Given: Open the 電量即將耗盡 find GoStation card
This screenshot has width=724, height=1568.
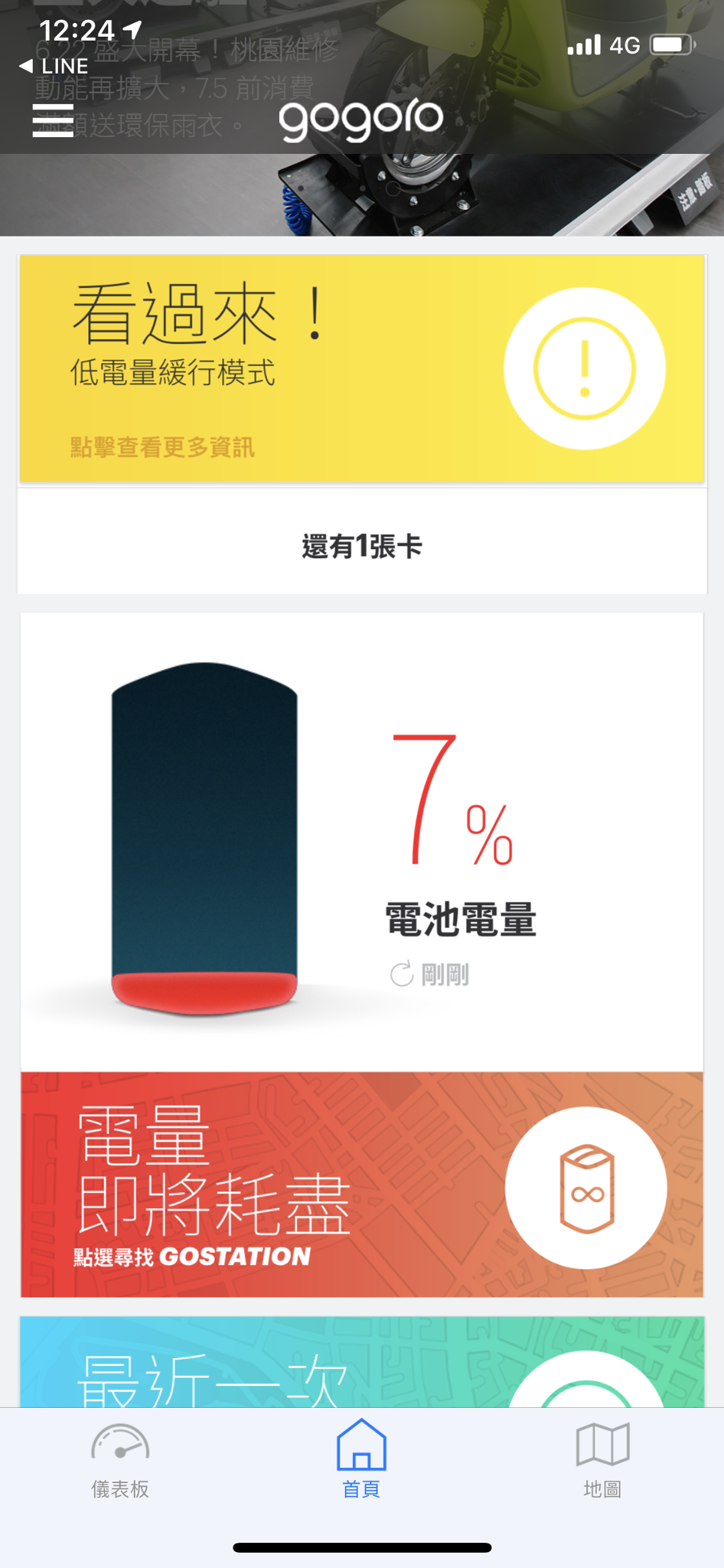Looking at the screenshot, I should point(362,1184).
